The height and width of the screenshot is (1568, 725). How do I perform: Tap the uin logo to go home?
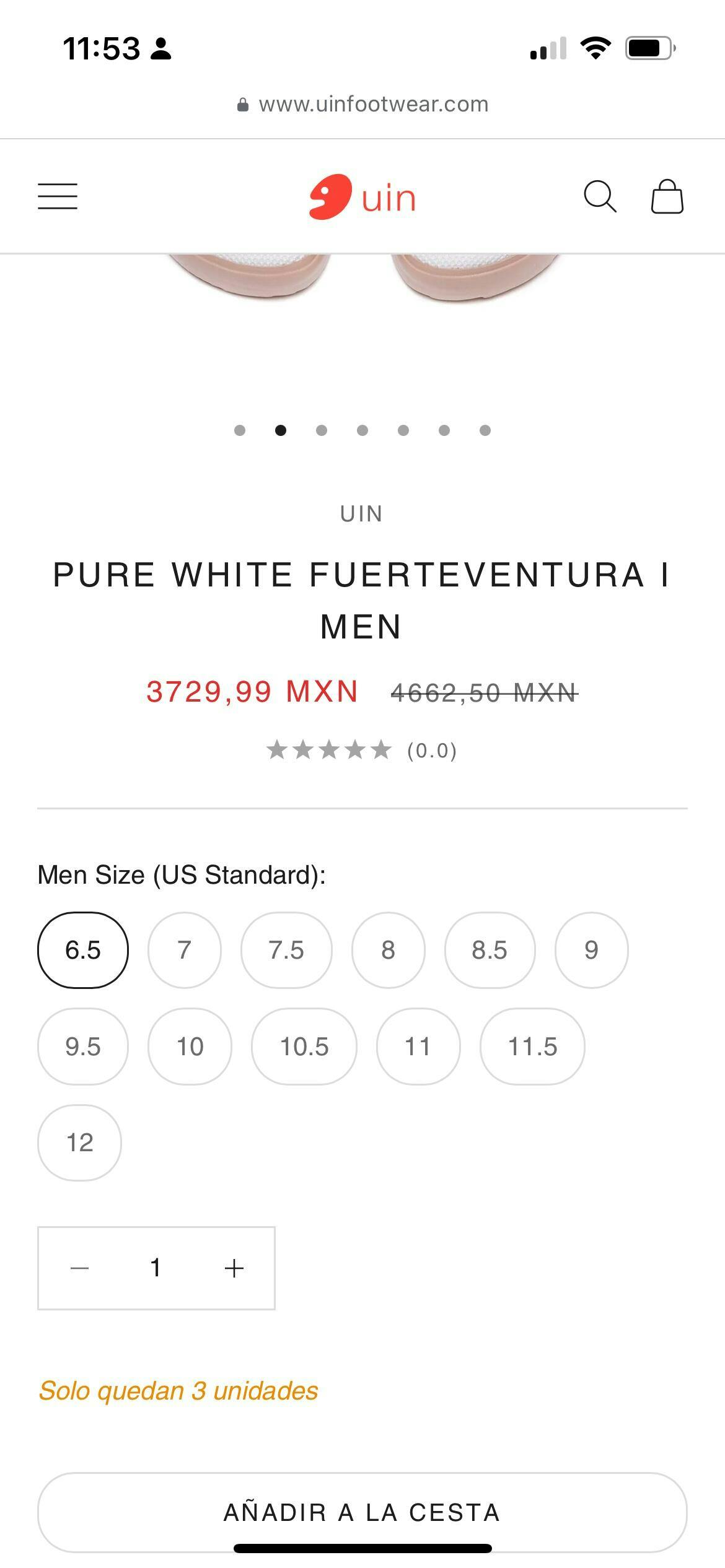(362, 197)
